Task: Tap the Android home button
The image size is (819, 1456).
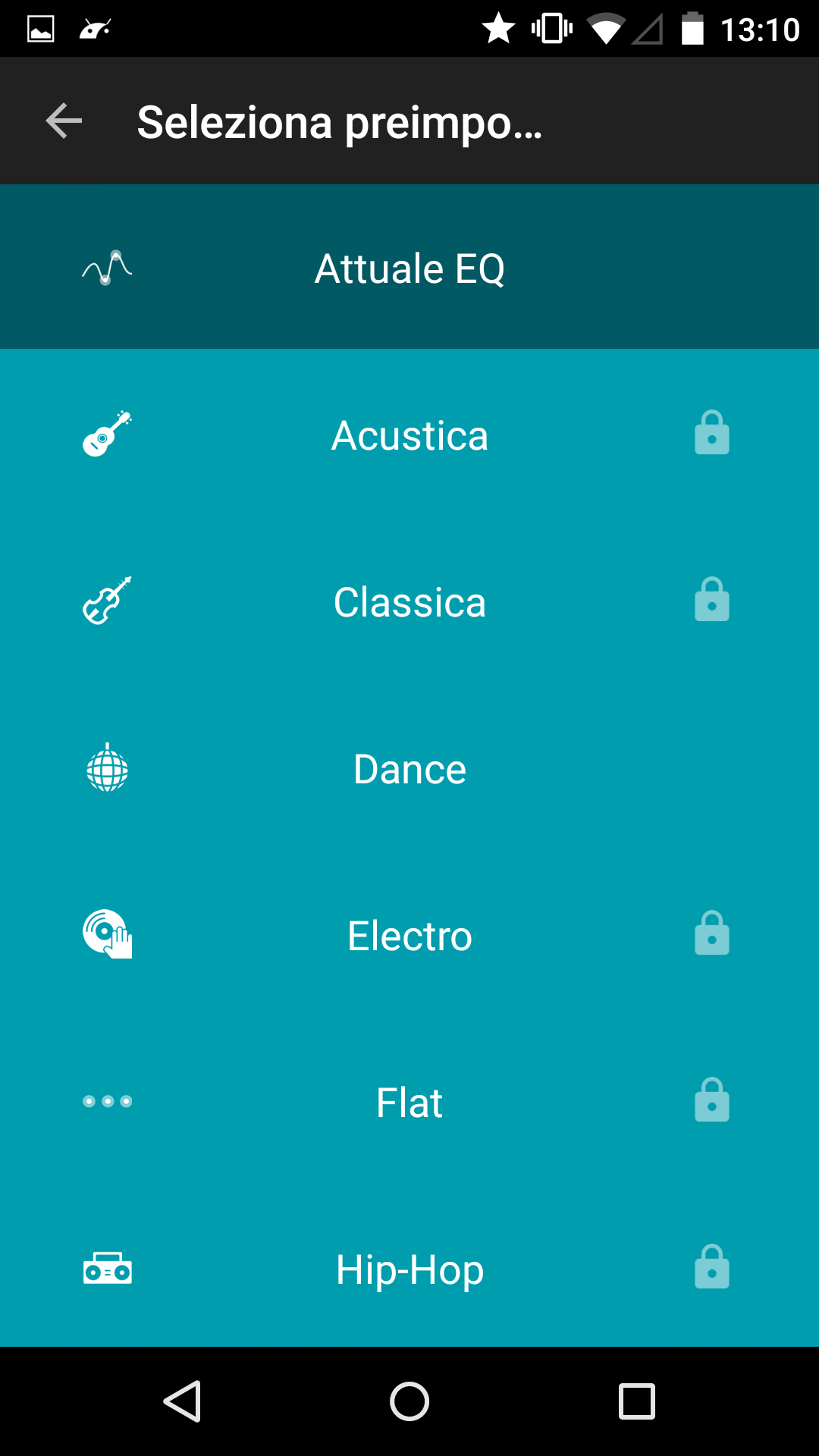Action: coord(409,1401)
